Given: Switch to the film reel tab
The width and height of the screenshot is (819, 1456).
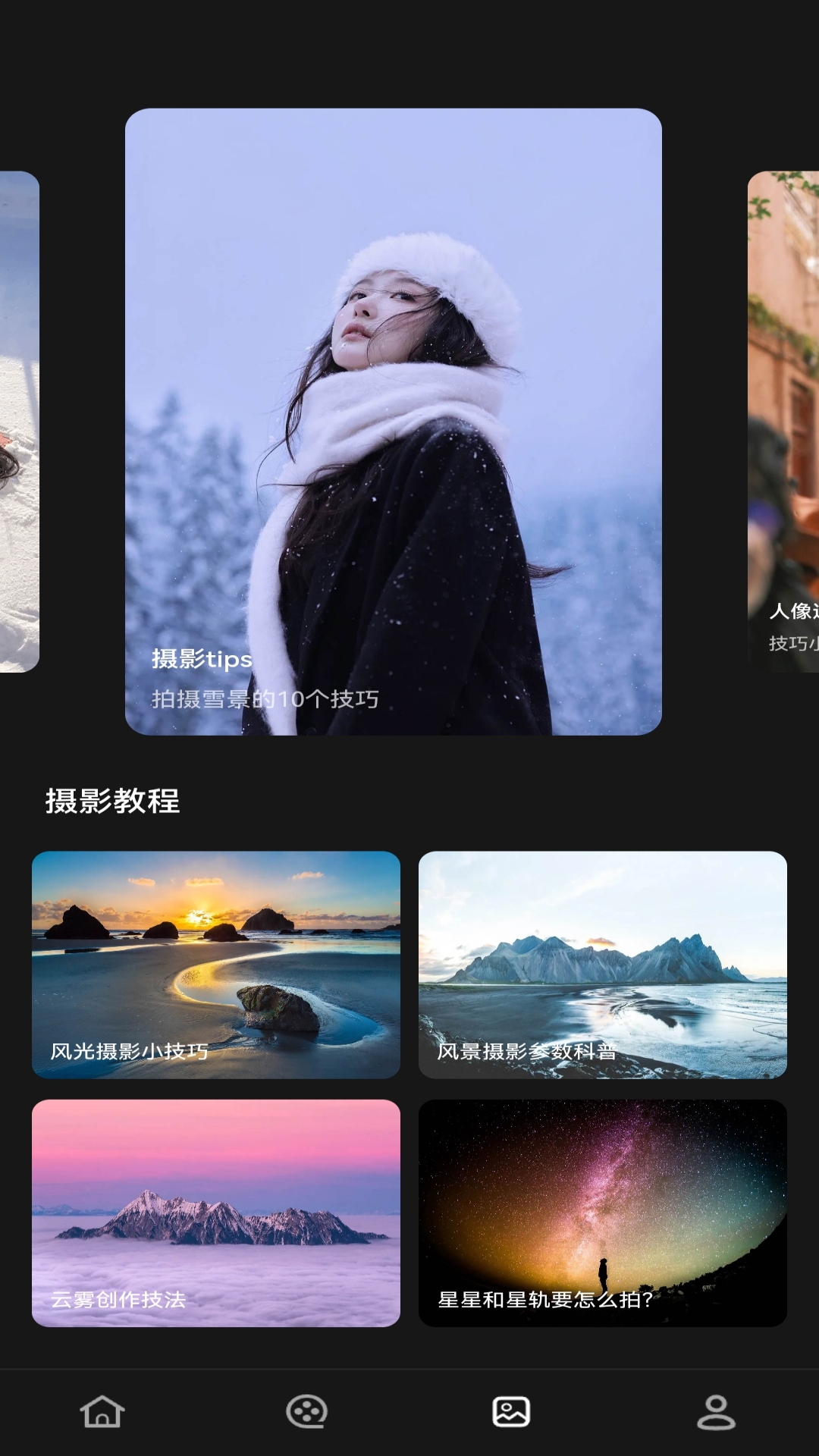Looking at the screenshot, I should tap(306, 1412).
